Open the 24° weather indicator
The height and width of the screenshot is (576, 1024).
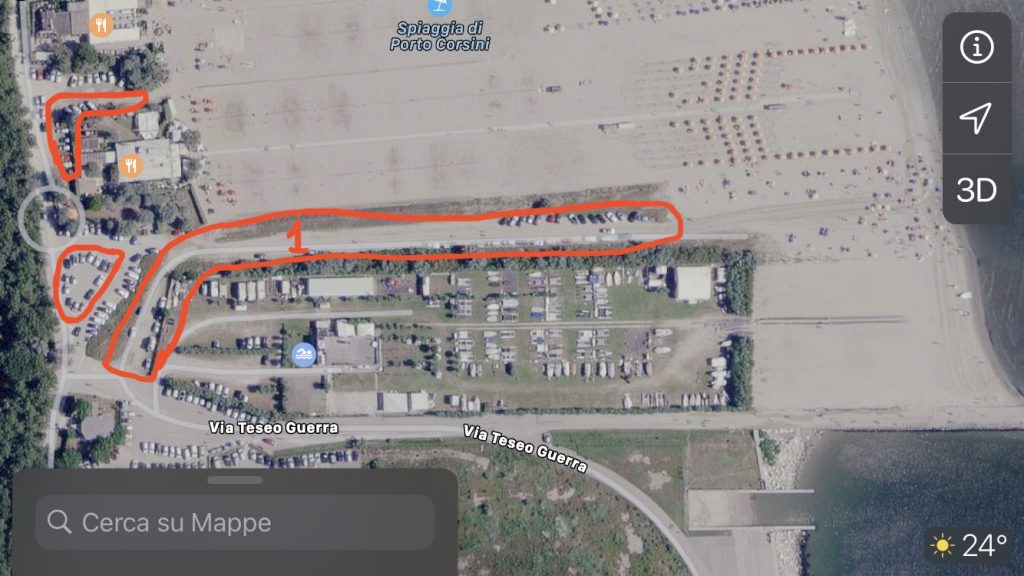coord(968,545)
